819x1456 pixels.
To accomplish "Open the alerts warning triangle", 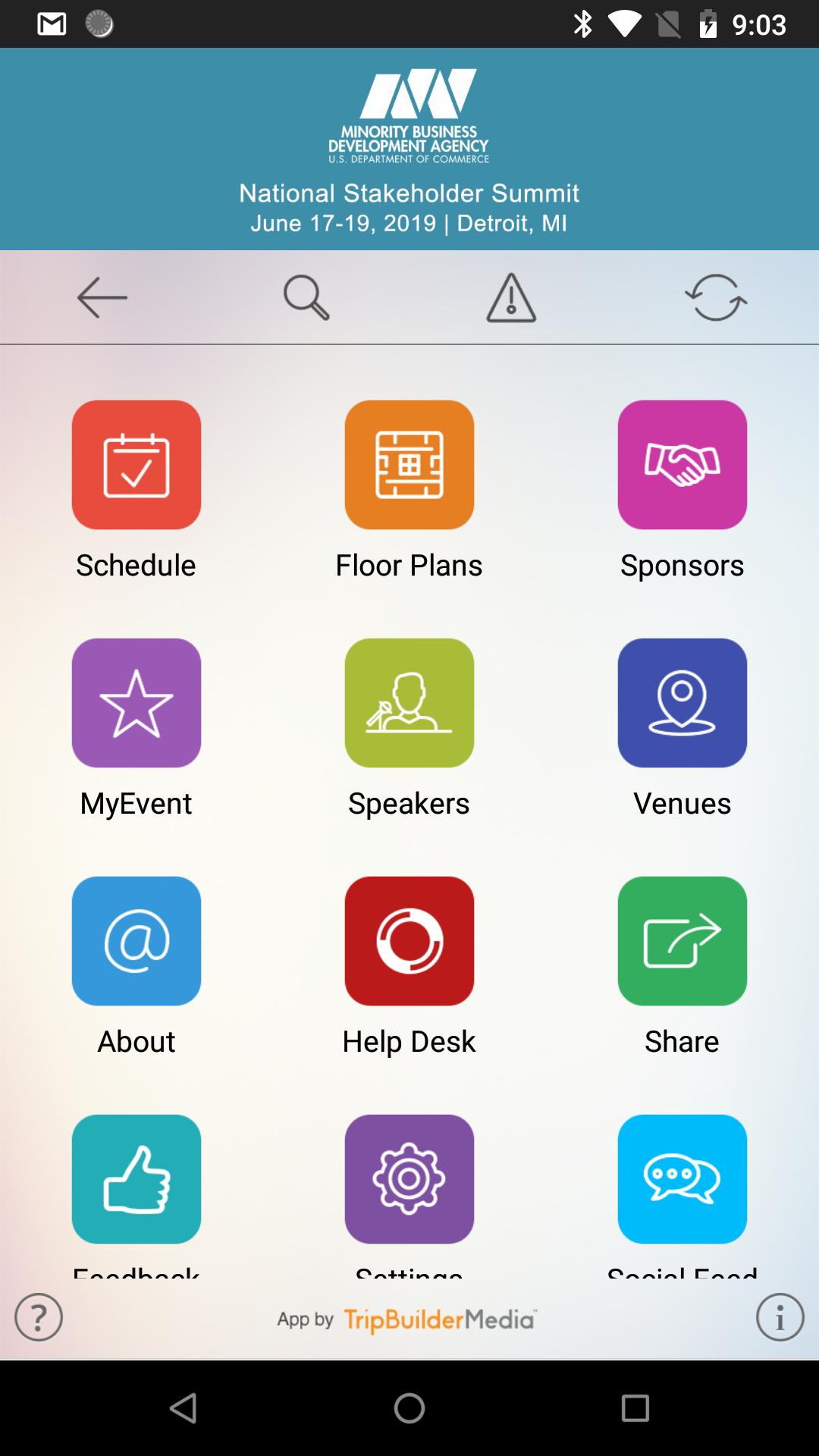I will (511, 297).
